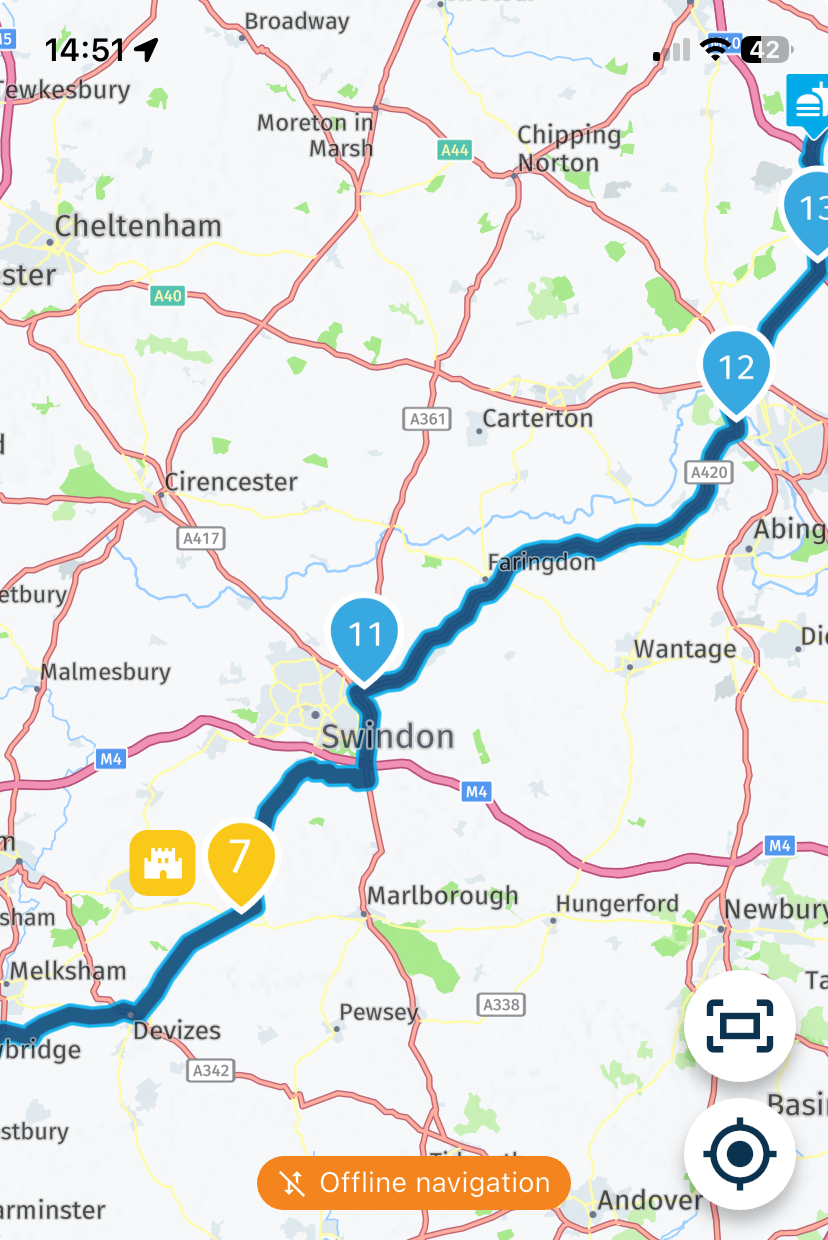
Task: Open the yellow waypoint marker 7
Action: (x=239, y=858)
